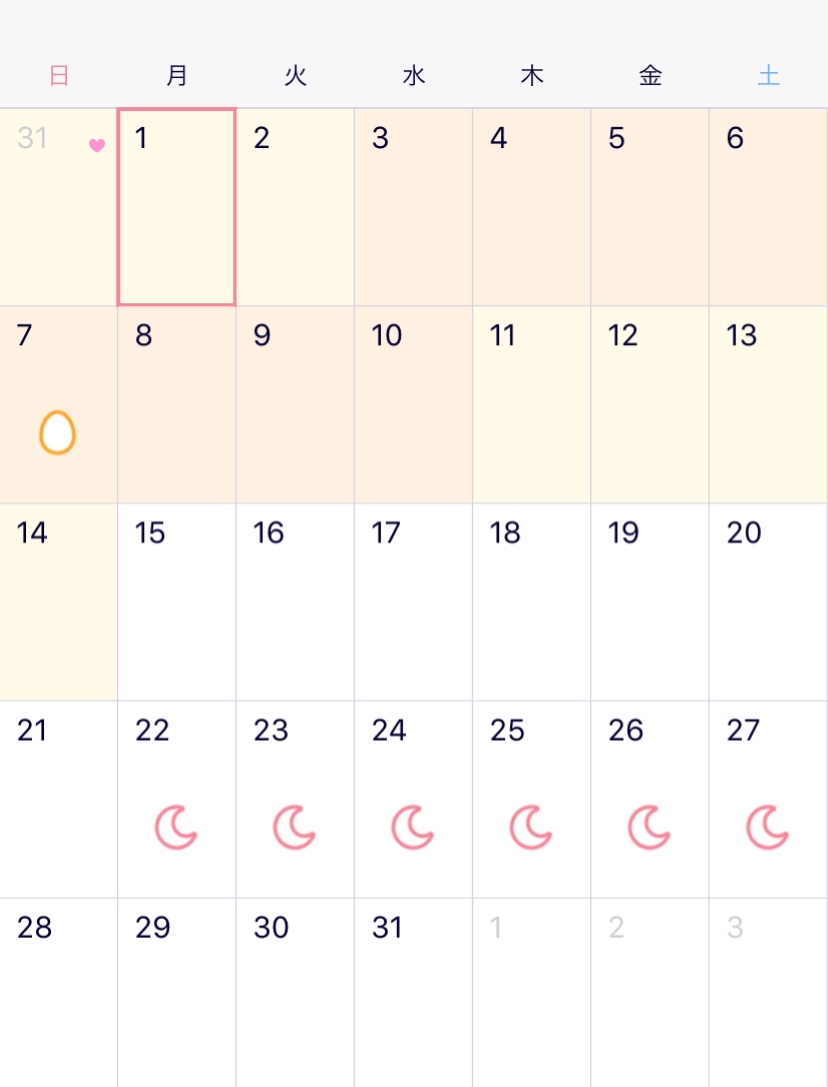Tap day 20 in the calendar
Viewport: 828px width, 1087px height.
point(768,602)
